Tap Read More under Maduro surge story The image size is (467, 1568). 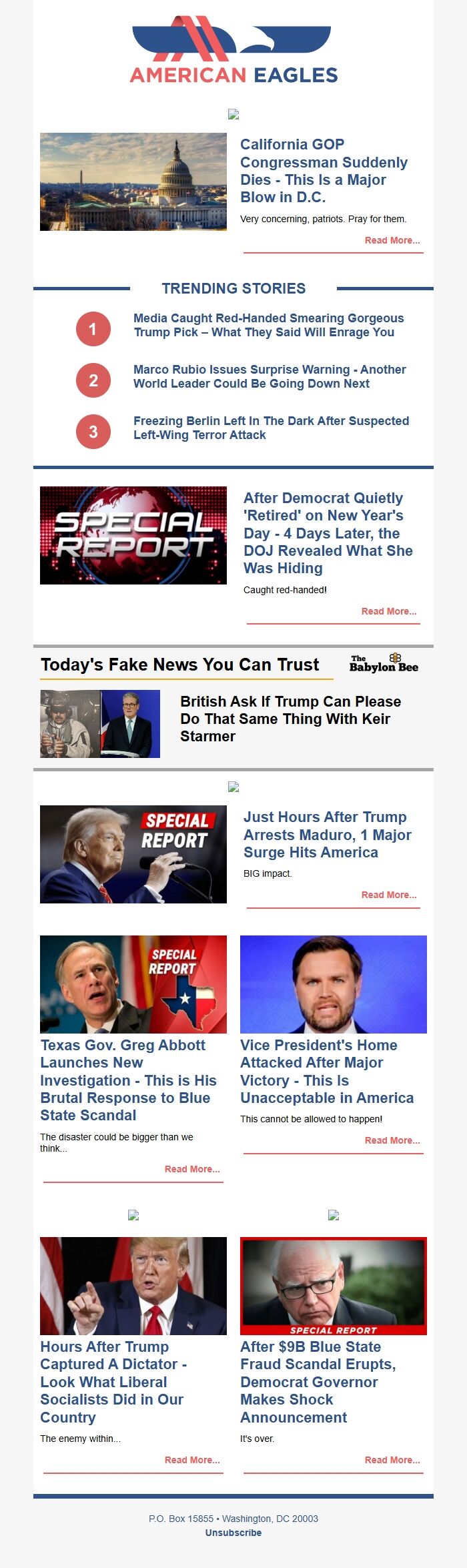[388, 895]
